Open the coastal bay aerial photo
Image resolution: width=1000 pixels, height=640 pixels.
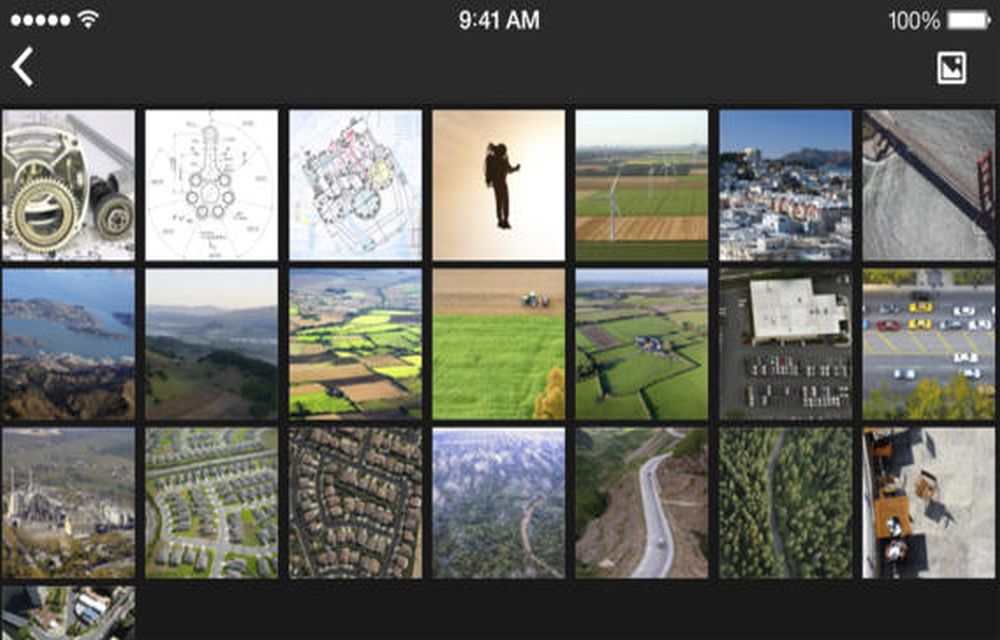(x=68, y=344)
